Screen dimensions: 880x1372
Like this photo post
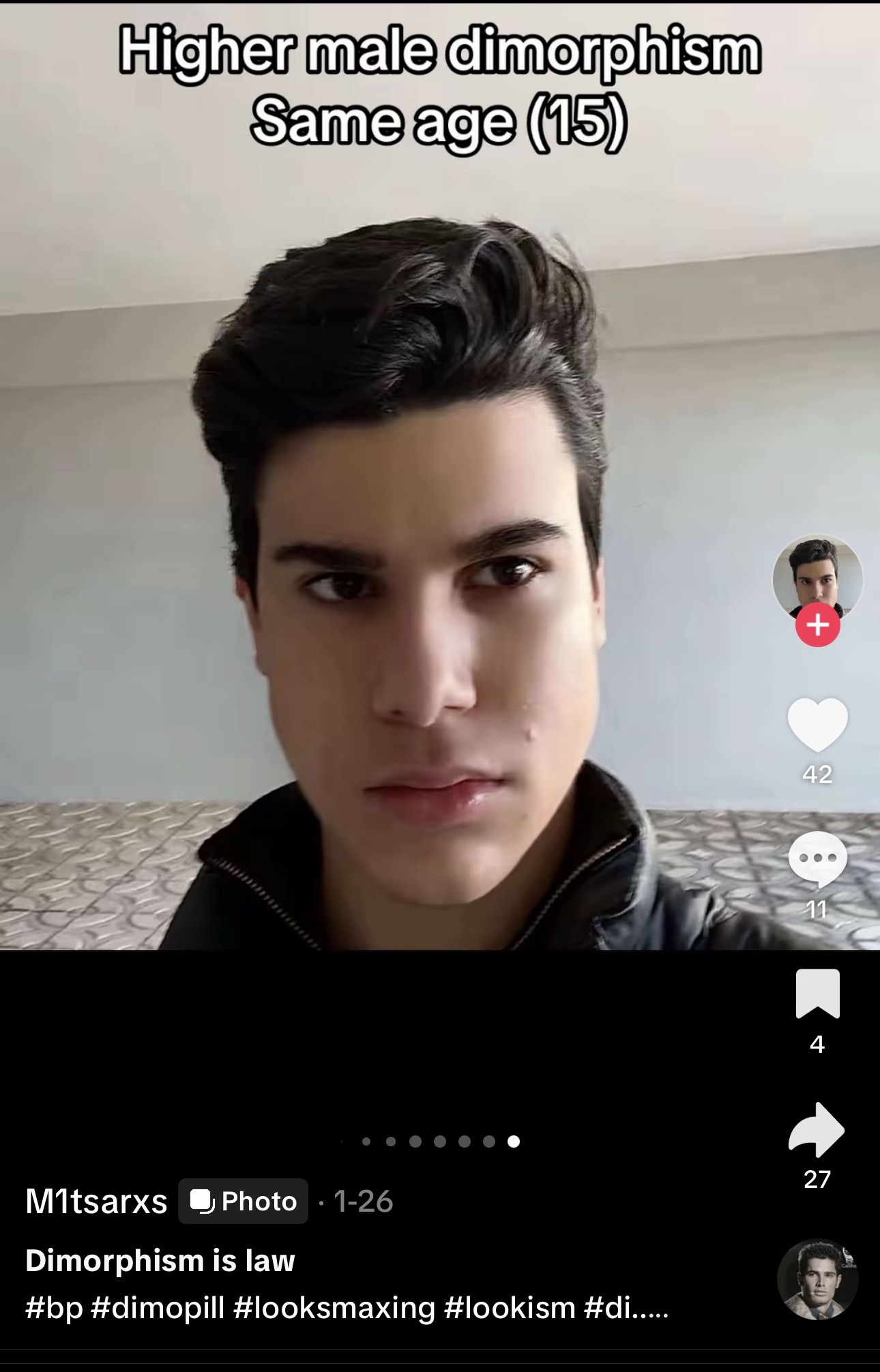817,725
